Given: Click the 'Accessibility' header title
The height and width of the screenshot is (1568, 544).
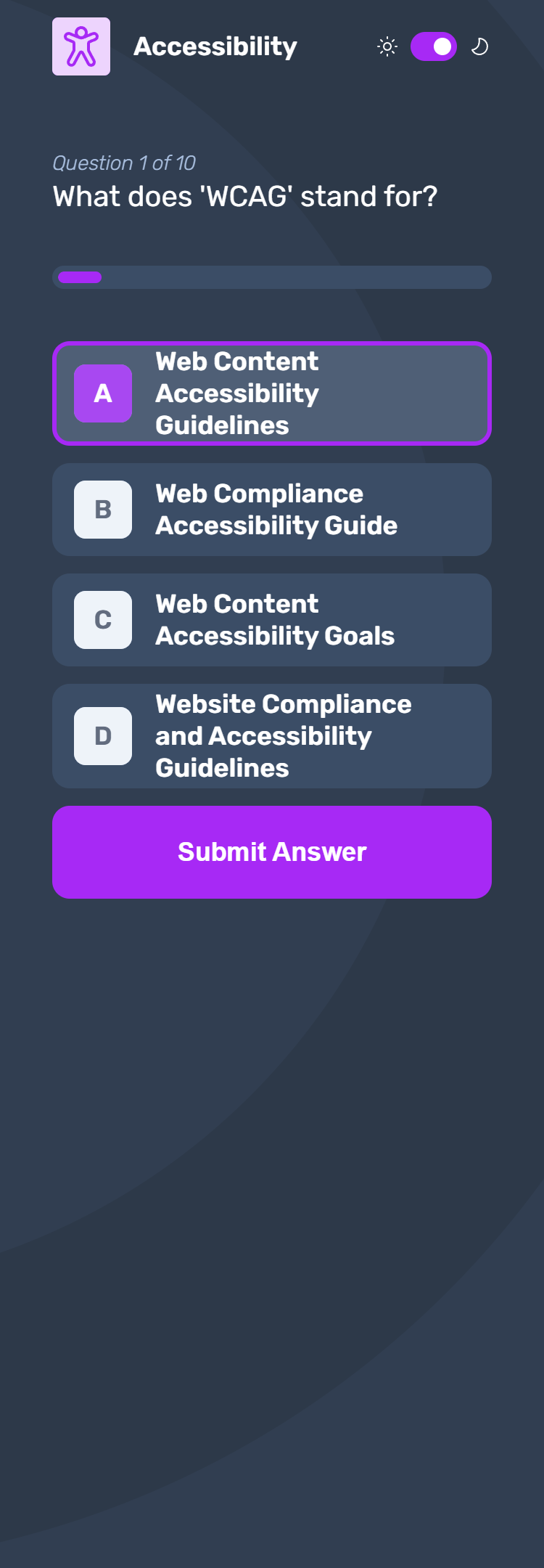Looking at the screenshot, I should click(x=215, y=46).
